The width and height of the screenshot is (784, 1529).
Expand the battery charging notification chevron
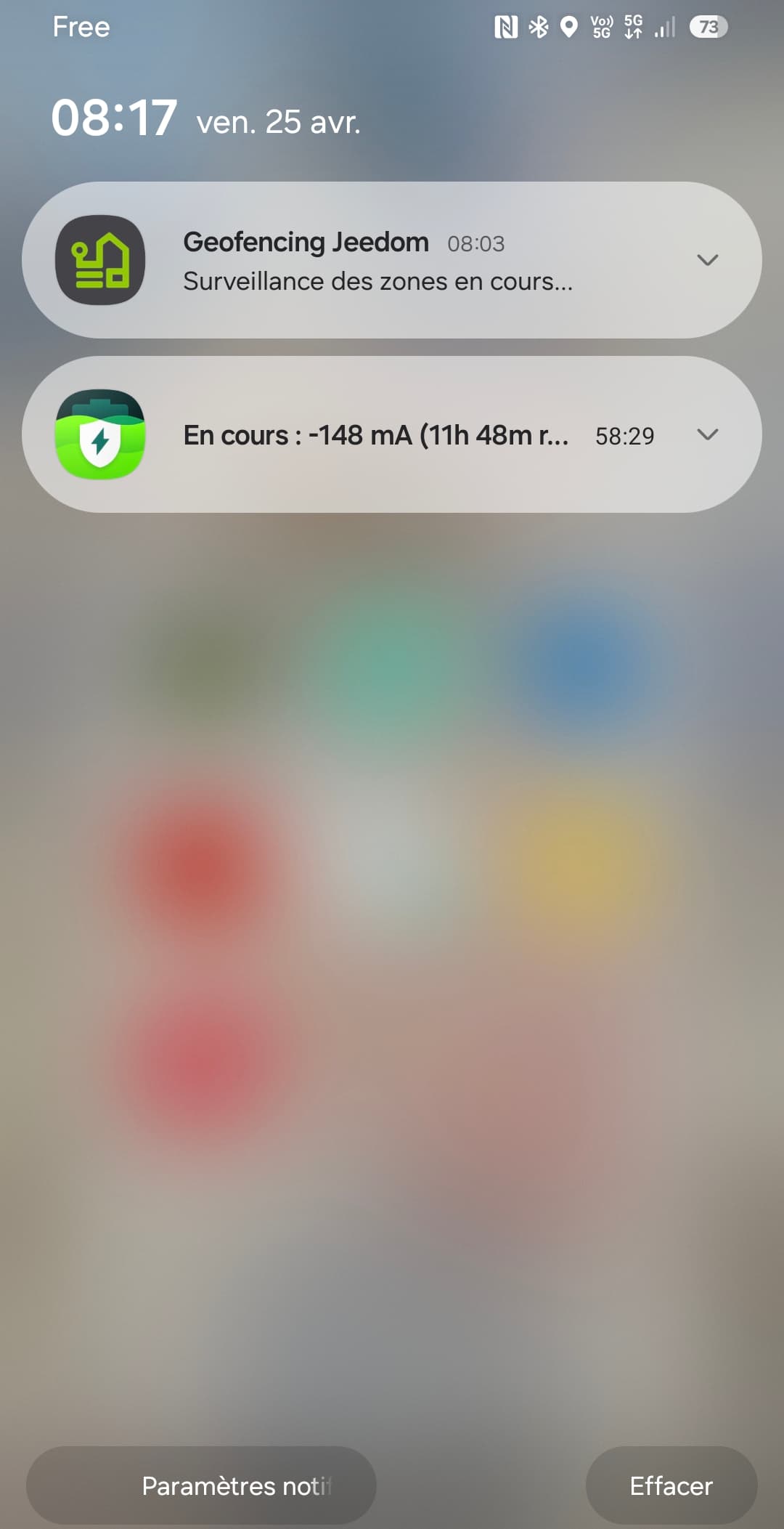coord(707,434)
